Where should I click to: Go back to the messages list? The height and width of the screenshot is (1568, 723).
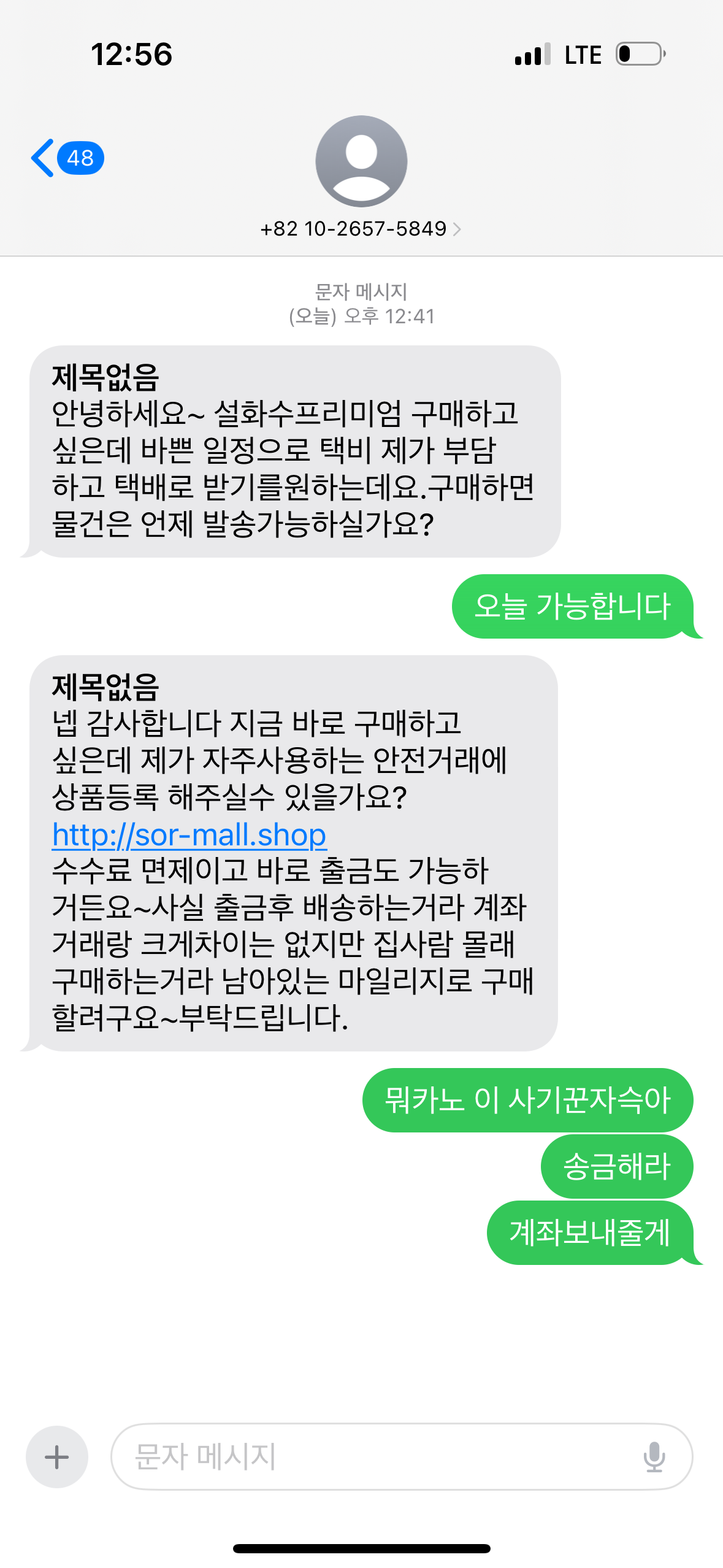click(x=67, y=158)
